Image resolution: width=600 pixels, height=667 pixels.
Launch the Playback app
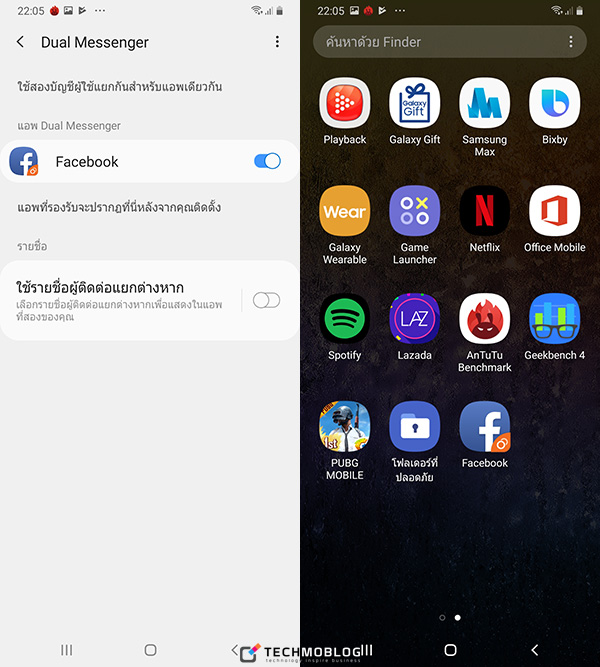[x=345, y=104]
